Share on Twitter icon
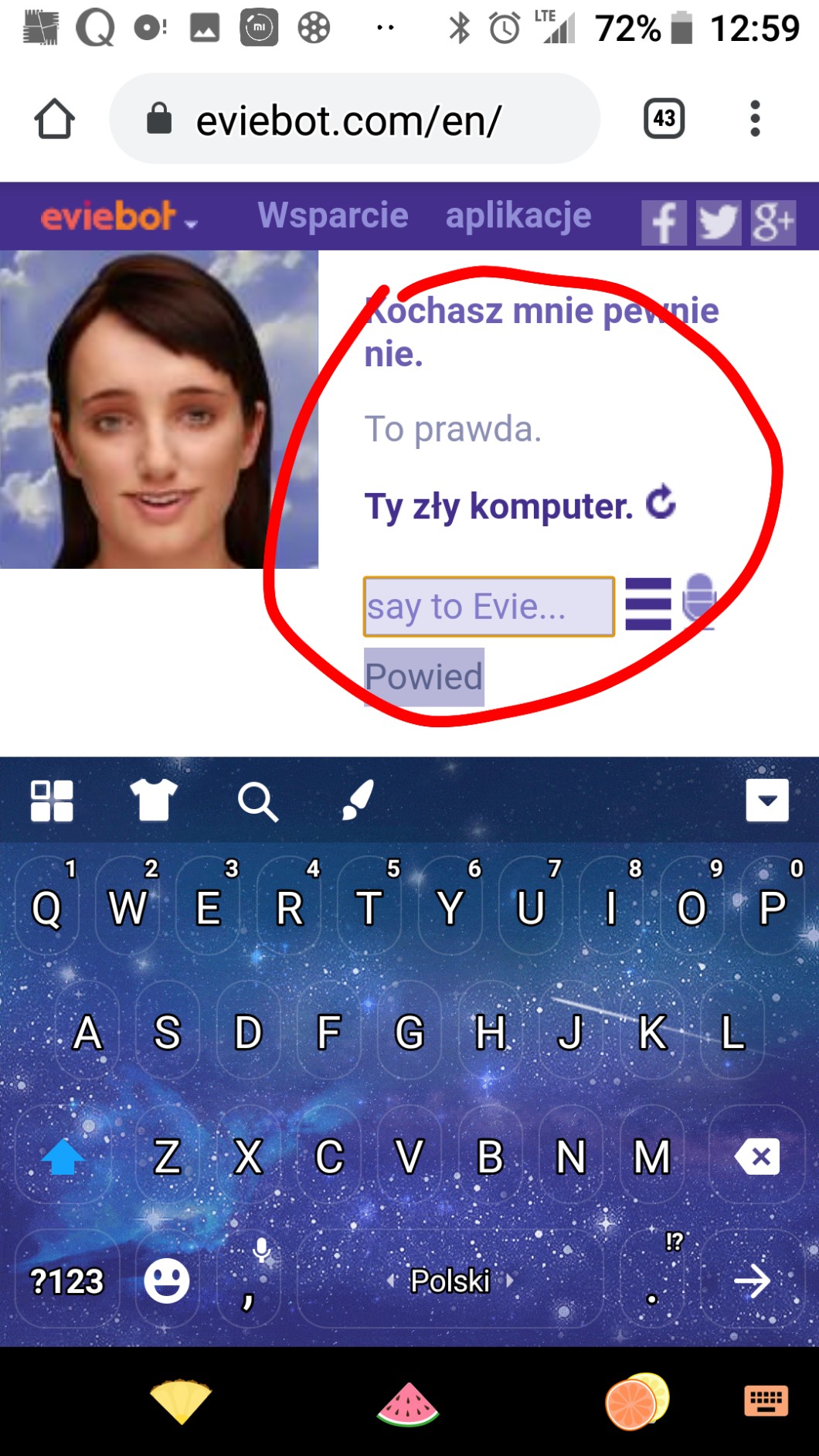 click(x=719, y=223)
